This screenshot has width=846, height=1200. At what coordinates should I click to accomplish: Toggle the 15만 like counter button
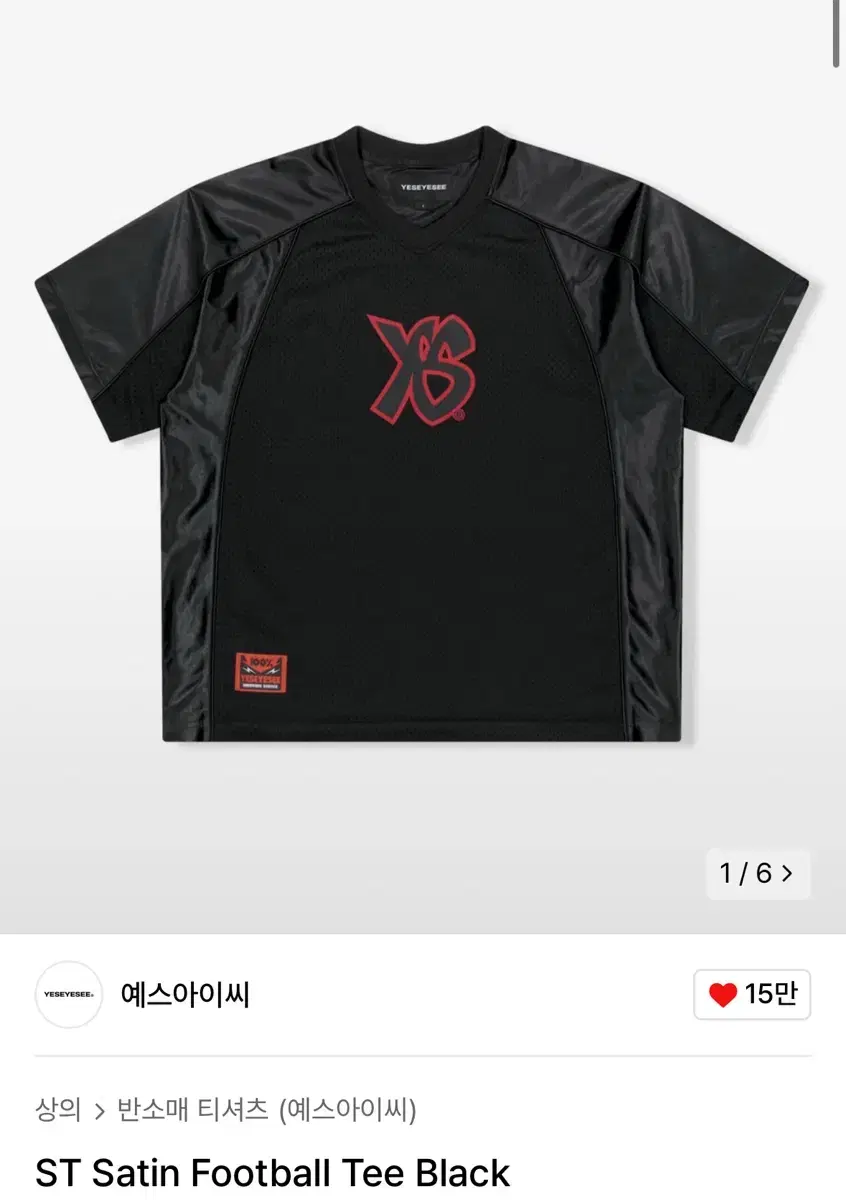click(752, 993)
